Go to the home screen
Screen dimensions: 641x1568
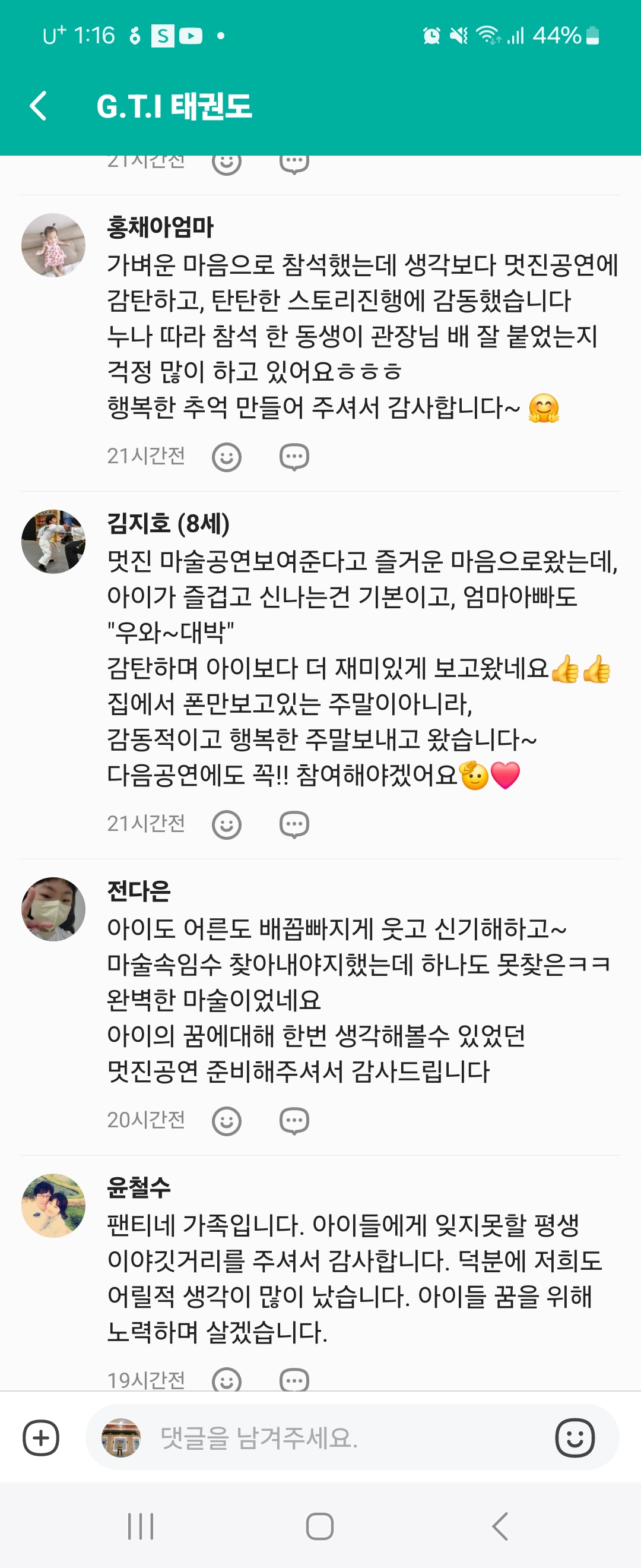tap(320, 1526)
